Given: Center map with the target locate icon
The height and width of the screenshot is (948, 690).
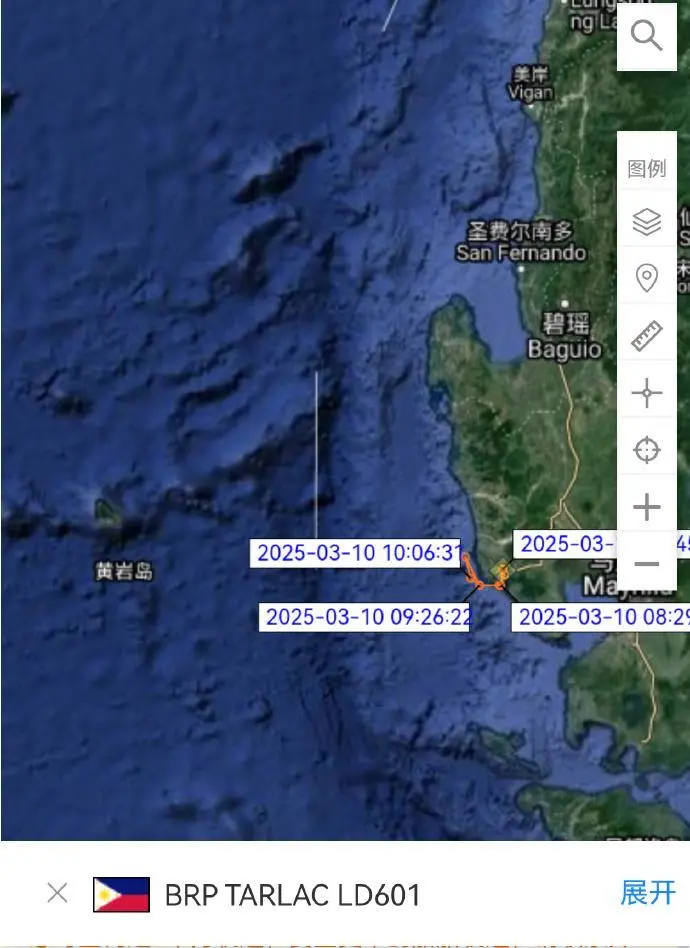Looking at the screenshot, I should [647, 451].
